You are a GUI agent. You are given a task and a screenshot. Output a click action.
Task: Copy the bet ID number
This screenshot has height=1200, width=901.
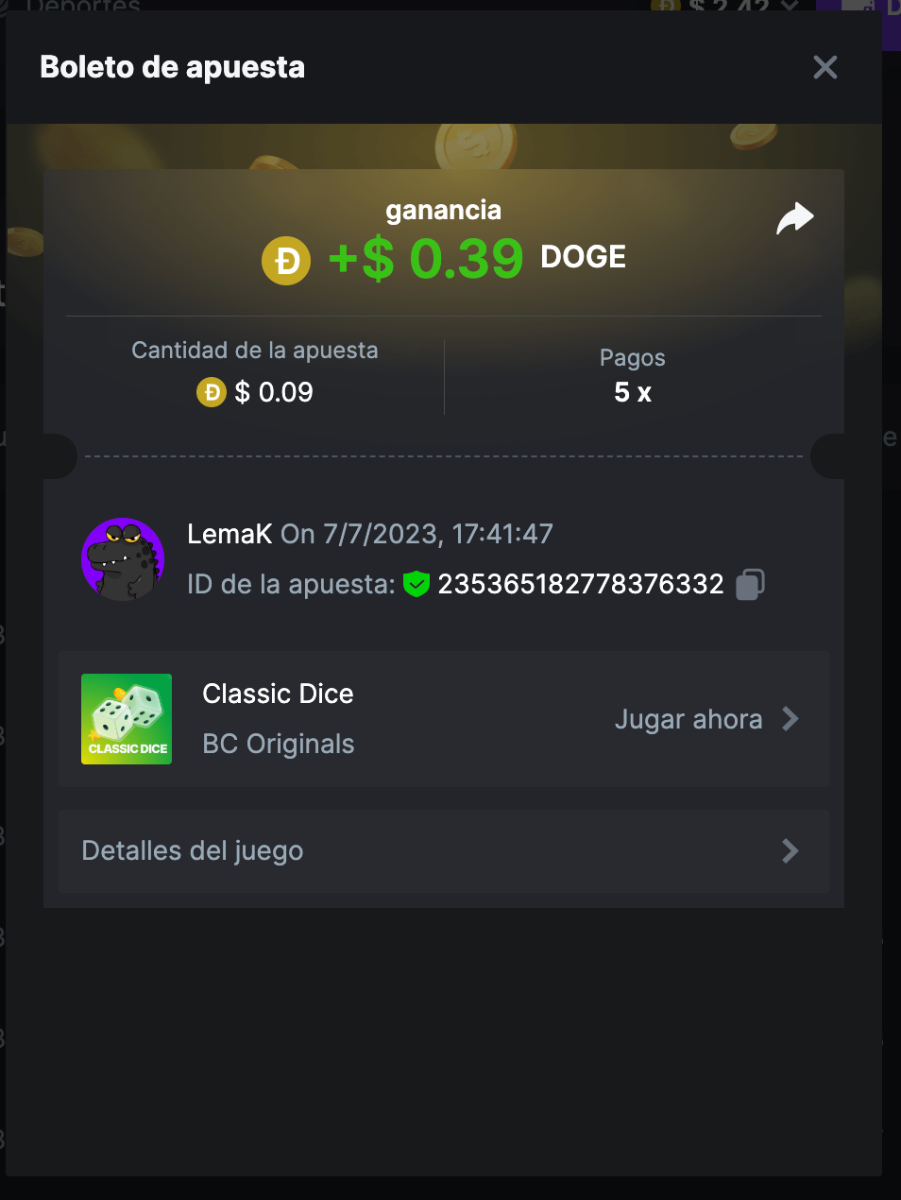[x=750, y=585]
